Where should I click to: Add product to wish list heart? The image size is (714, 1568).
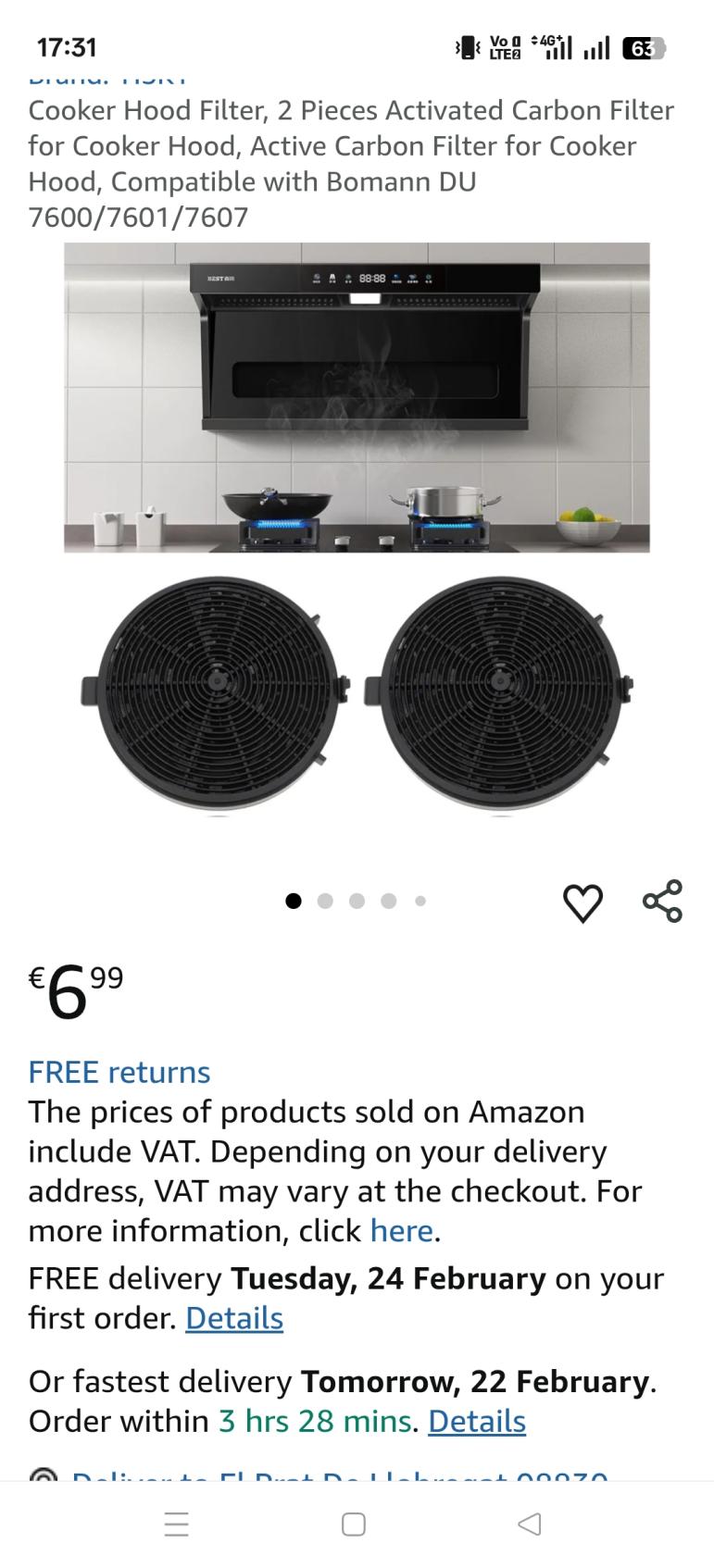click(582, 902)
